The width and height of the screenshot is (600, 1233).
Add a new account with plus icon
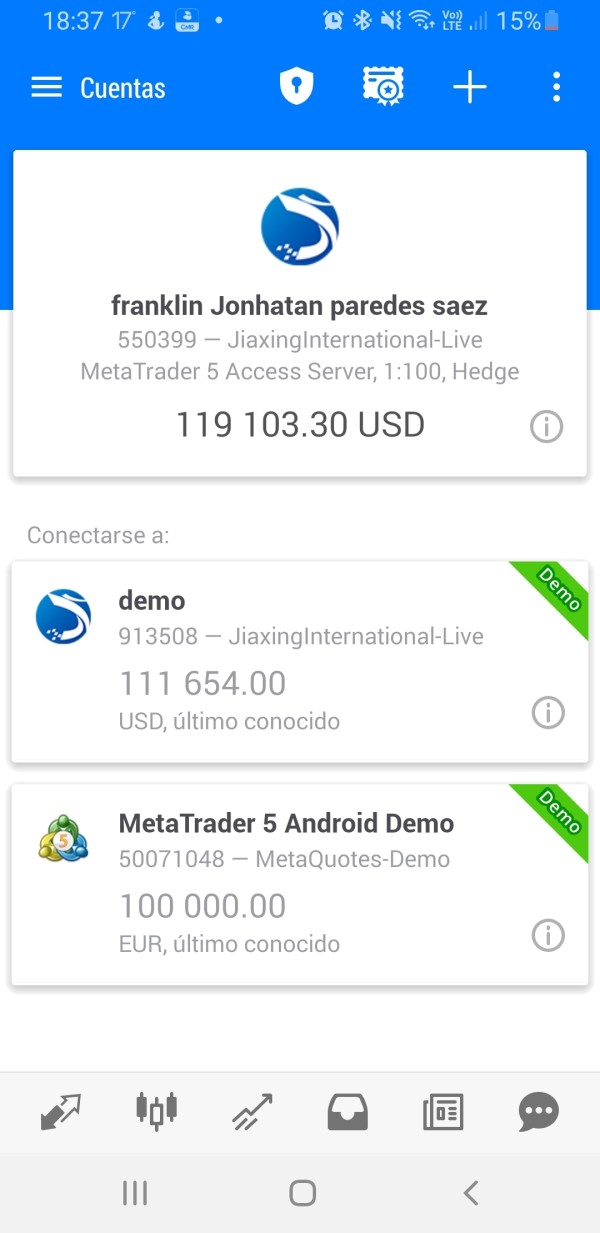coord(469,88)
